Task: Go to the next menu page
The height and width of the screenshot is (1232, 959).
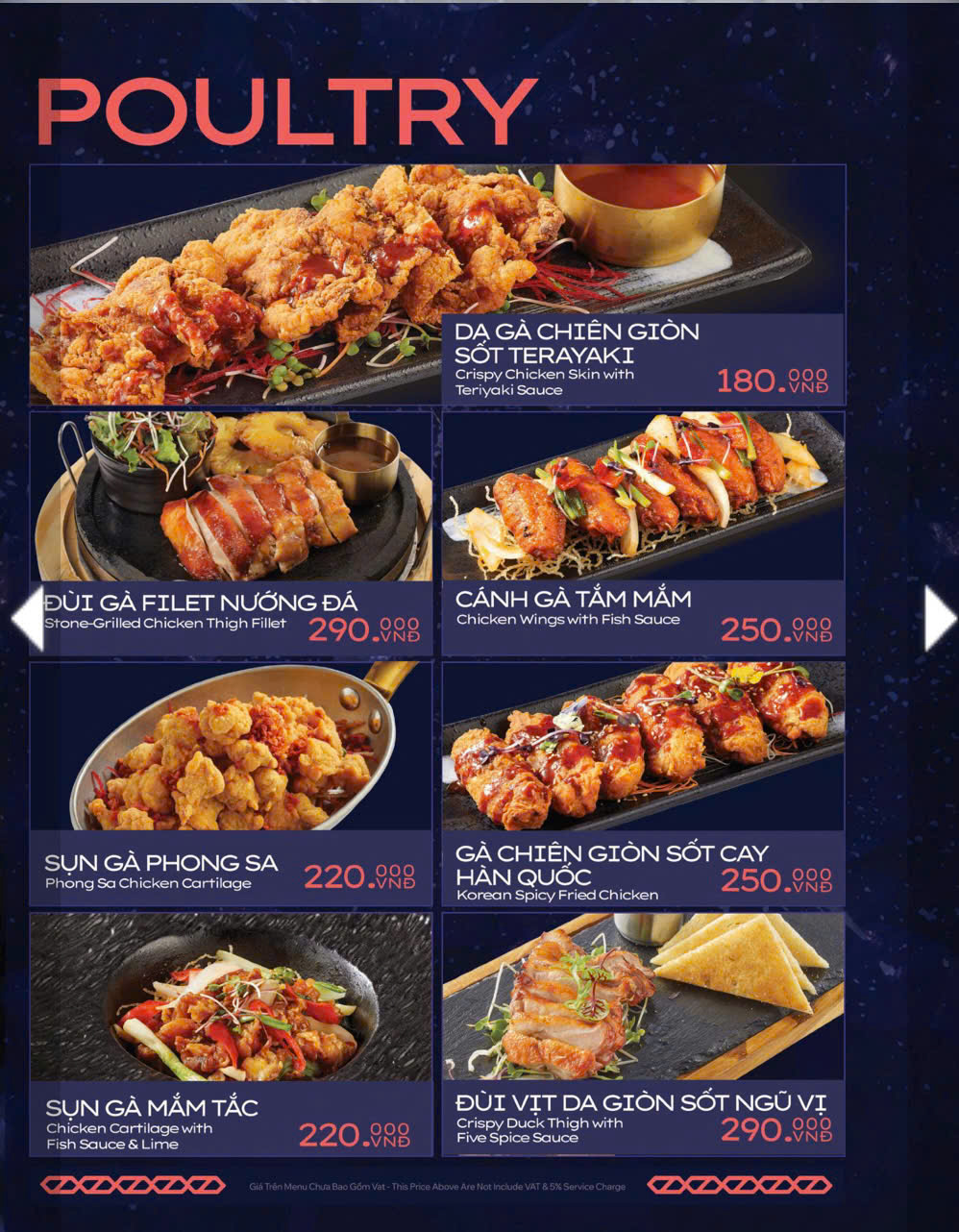Action: [938, 620]
